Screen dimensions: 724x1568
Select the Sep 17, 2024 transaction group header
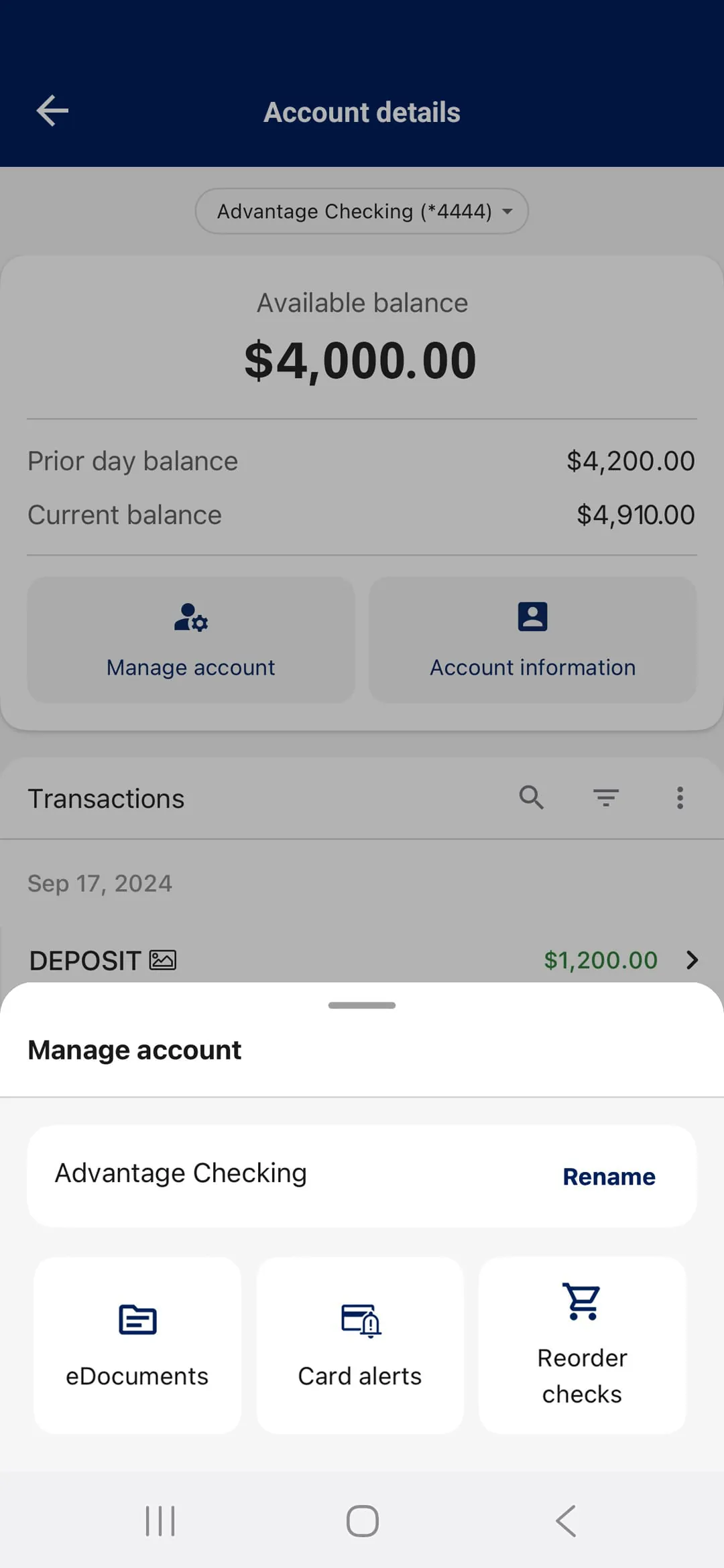pyautogui.click(x=99, y=883)
